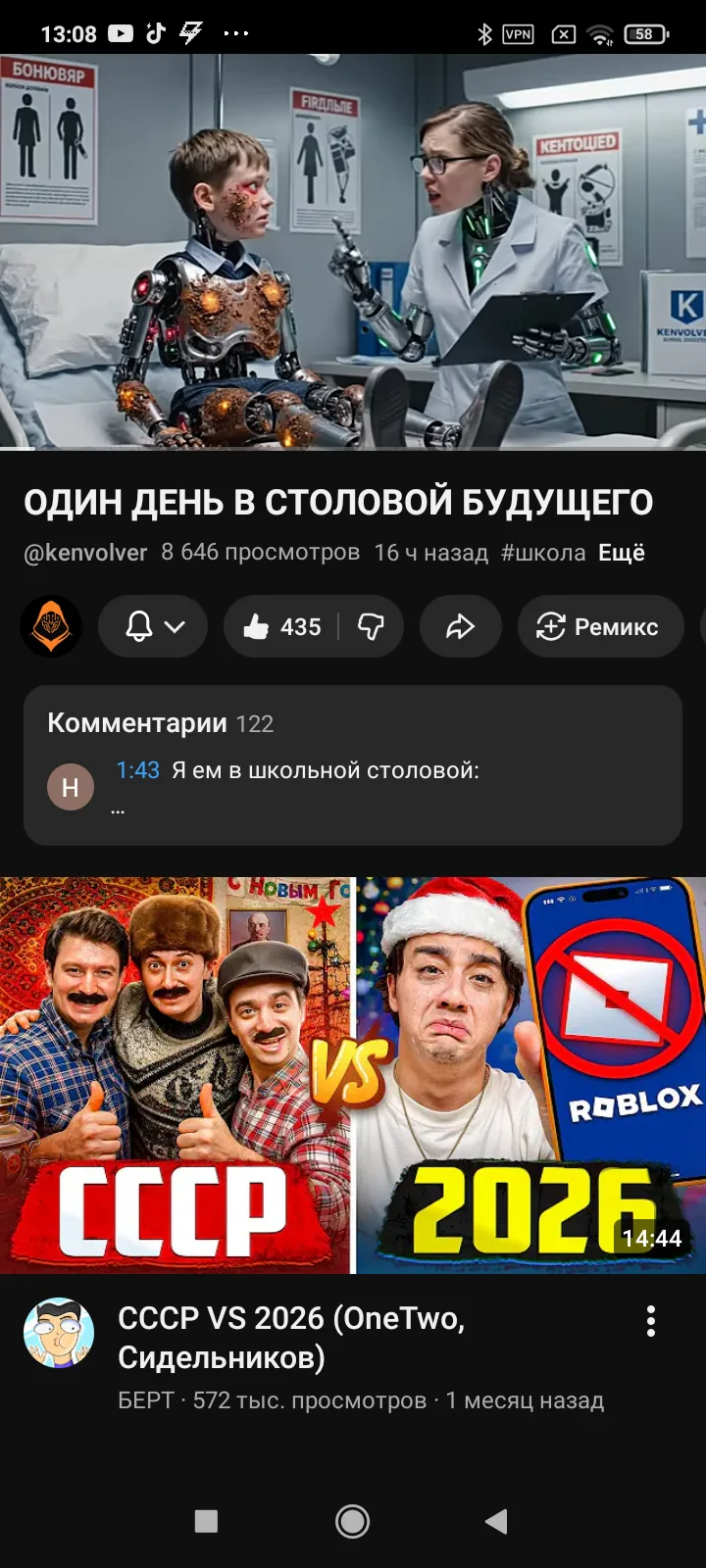Play the СССР VS 2026 video thumbnail
This screenshot has width=706, height=1568.
353,1075
